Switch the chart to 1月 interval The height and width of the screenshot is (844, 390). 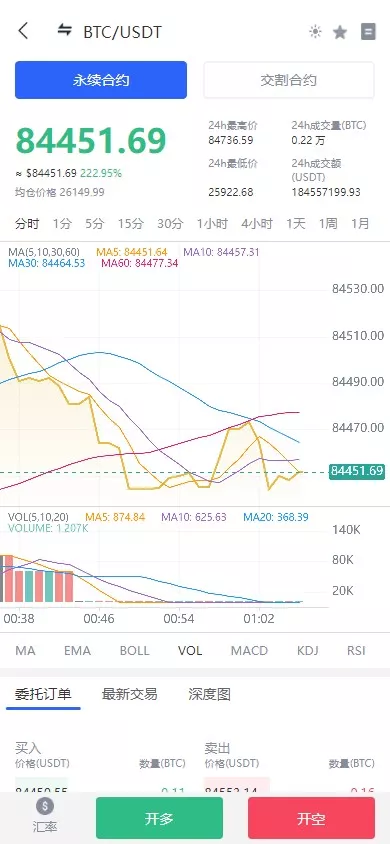[360, 223]
